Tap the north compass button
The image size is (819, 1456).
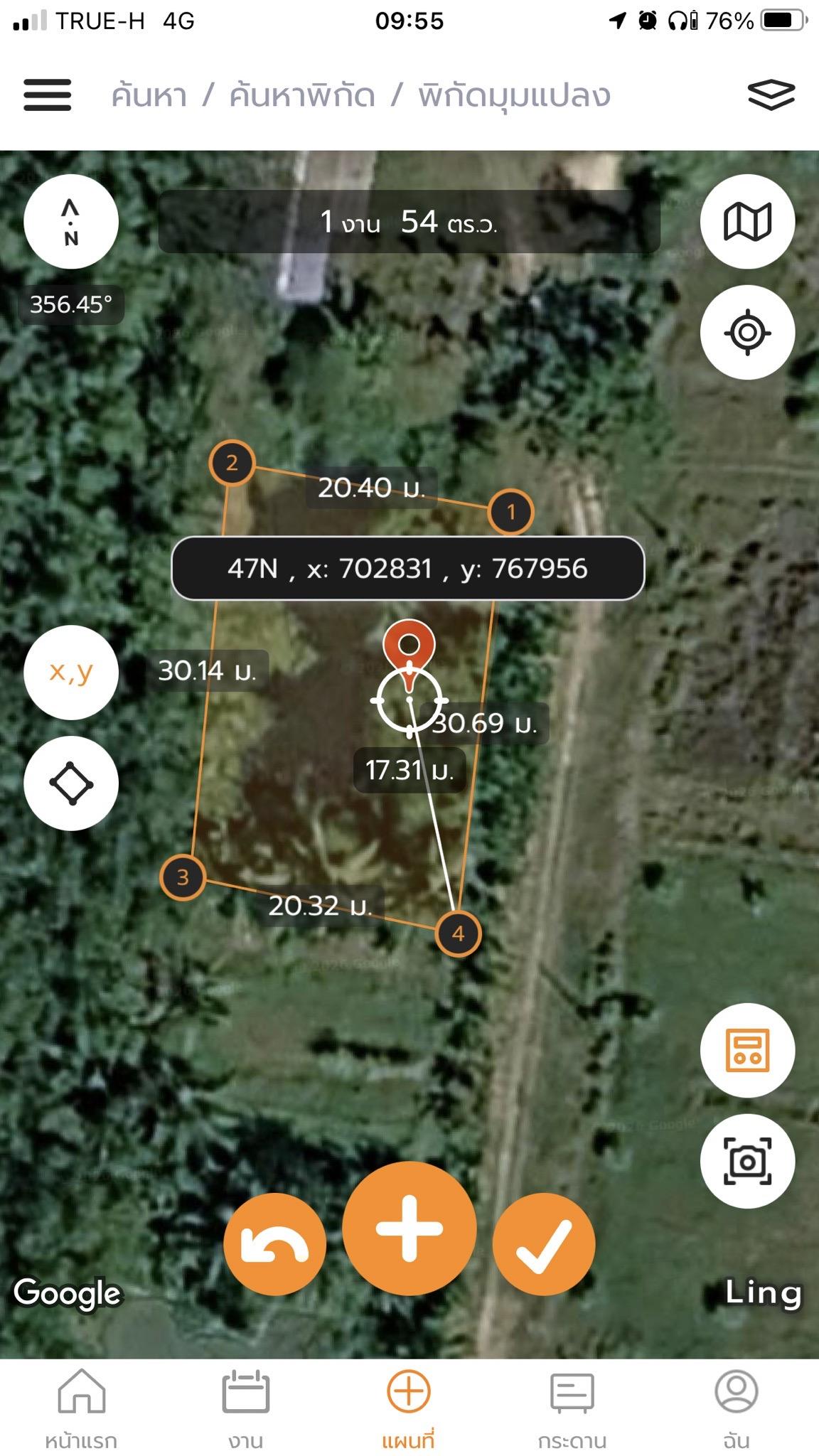point(71,221)
